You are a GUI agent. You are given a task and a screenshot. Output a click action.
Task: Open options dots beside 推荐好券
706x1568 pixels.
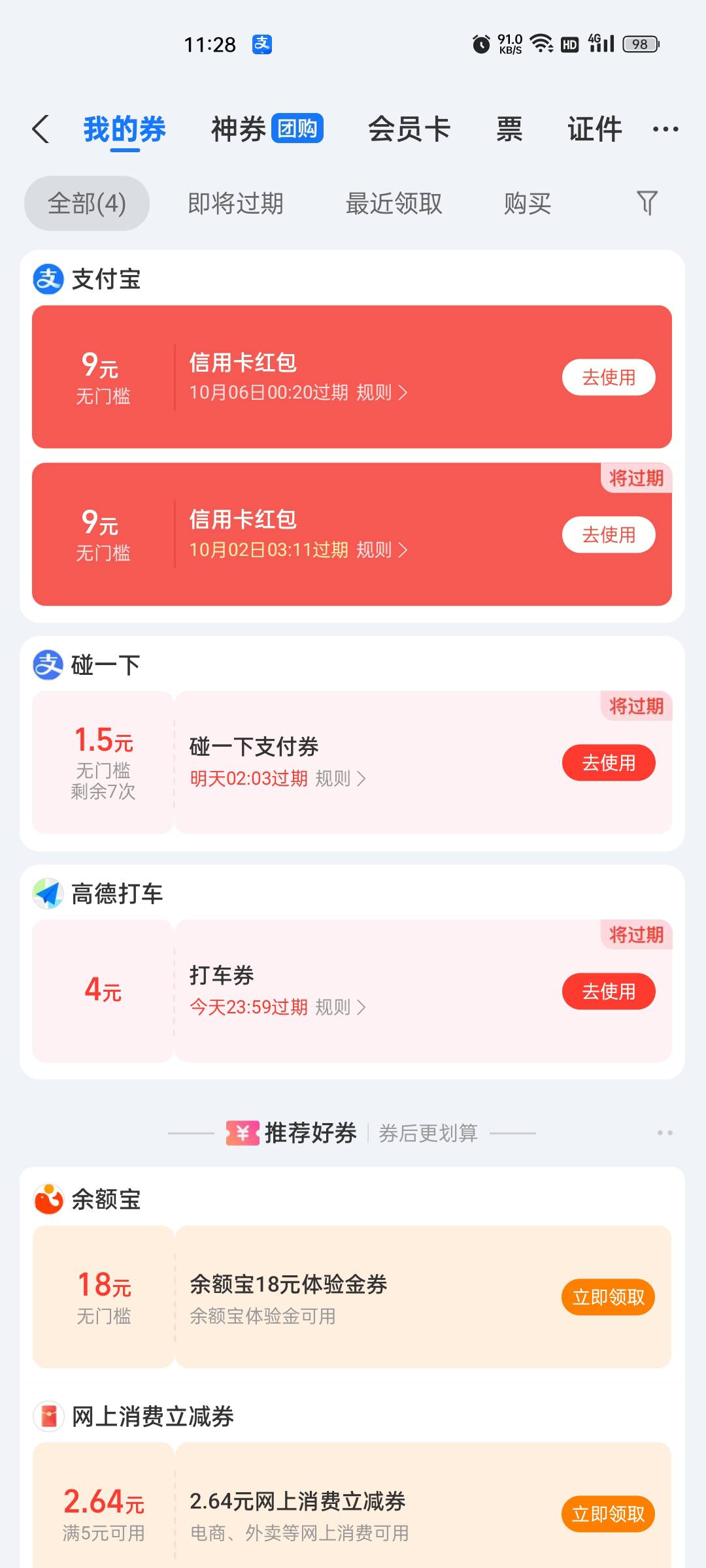(x=665, y=1133)
